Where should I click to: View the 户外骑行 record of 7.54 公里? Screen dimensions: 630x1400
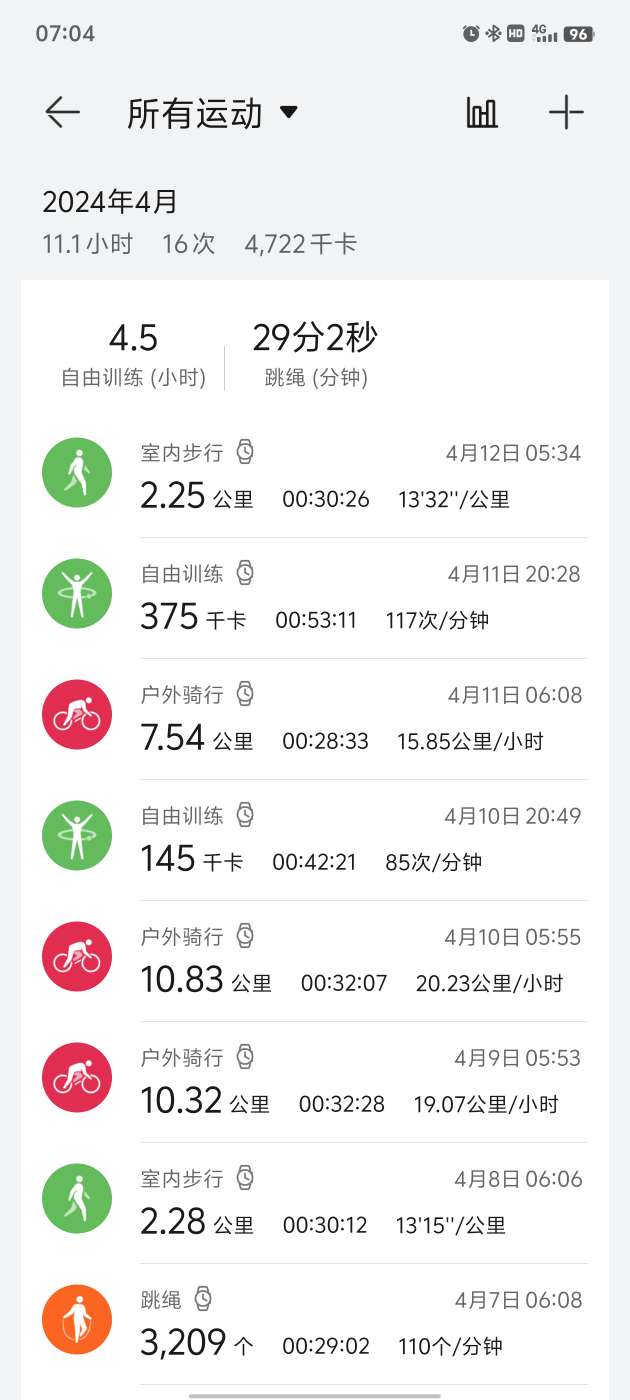click(x=315, y=719)
